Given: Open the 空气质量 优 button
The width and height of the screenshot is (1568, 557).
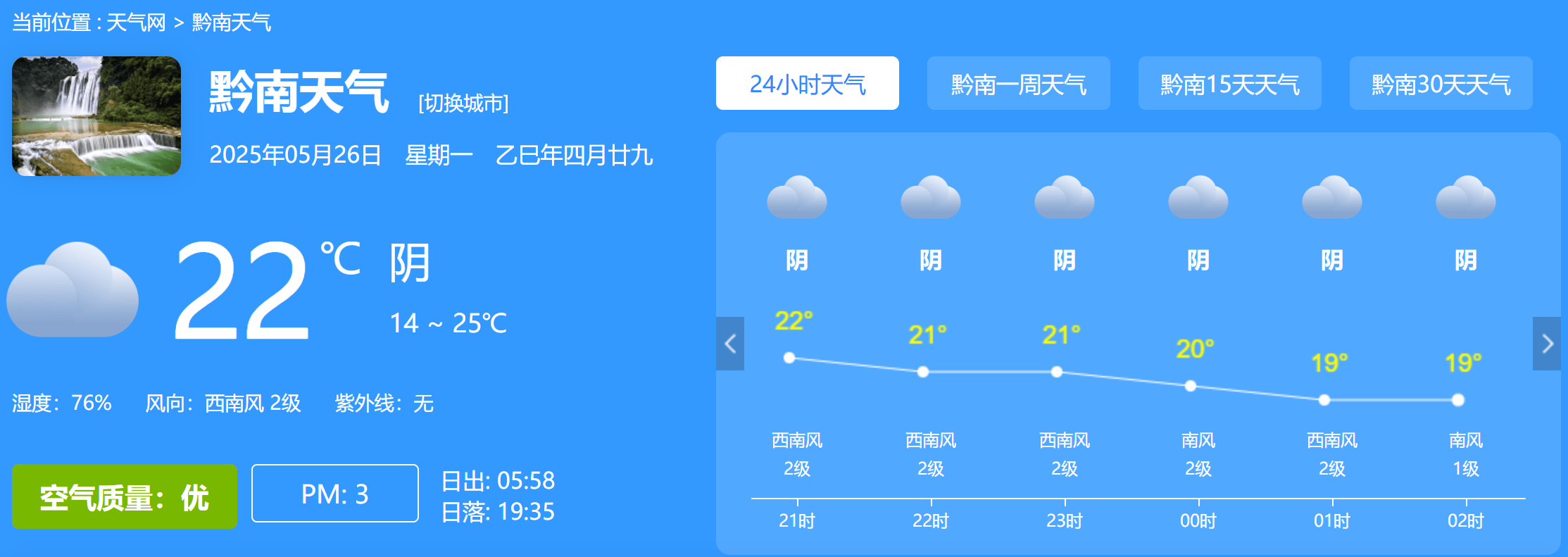Looking at the screenshot, I should 125,497.
